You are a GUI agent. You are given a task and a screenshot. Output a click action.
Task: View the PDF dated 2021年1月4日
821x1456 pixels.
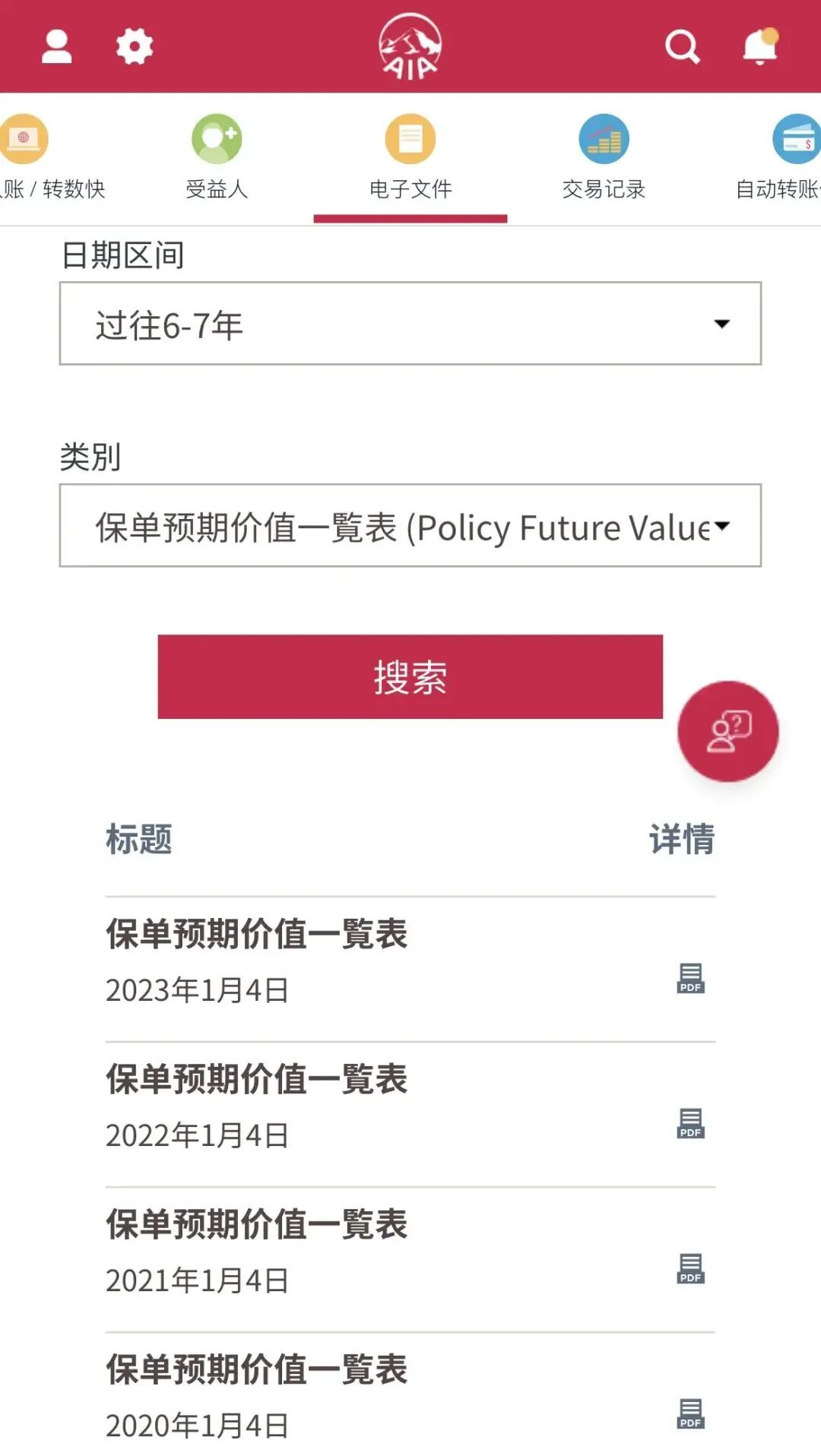(x=690, y=1268)
